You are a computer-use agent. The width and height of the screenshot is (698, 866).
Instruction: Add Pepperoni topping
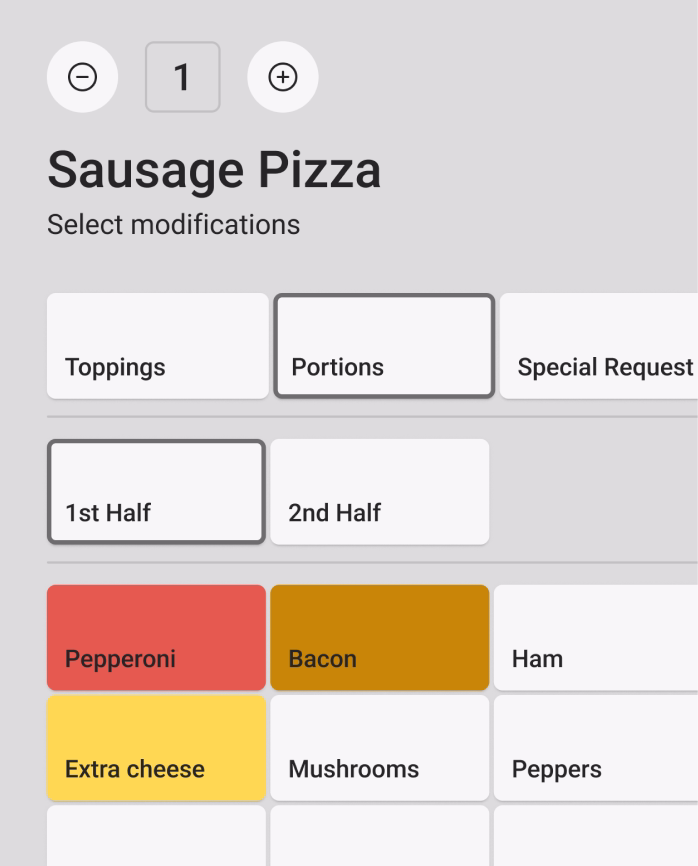pos(156,638)
